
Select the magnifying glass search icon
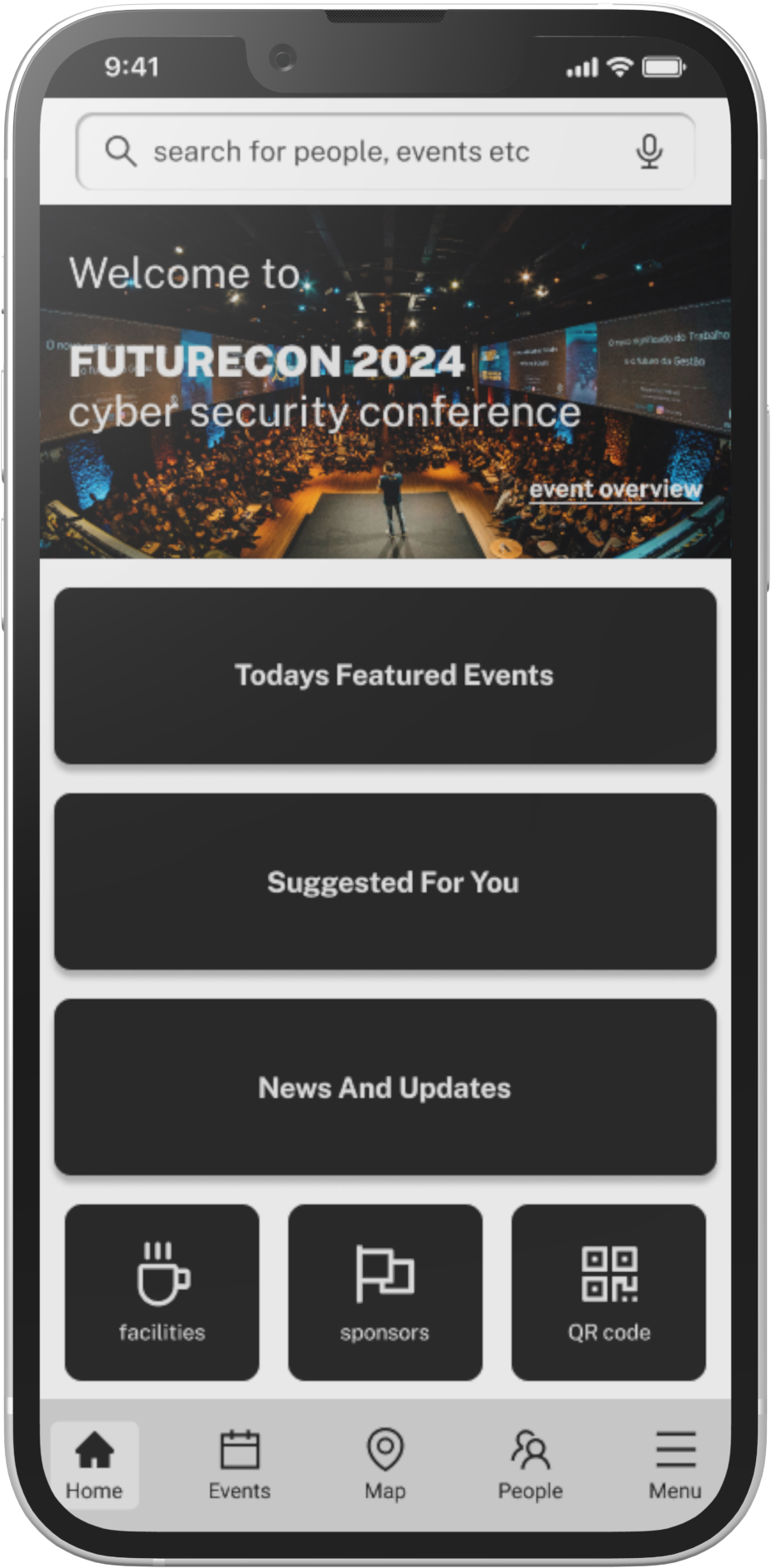(121, 152)
